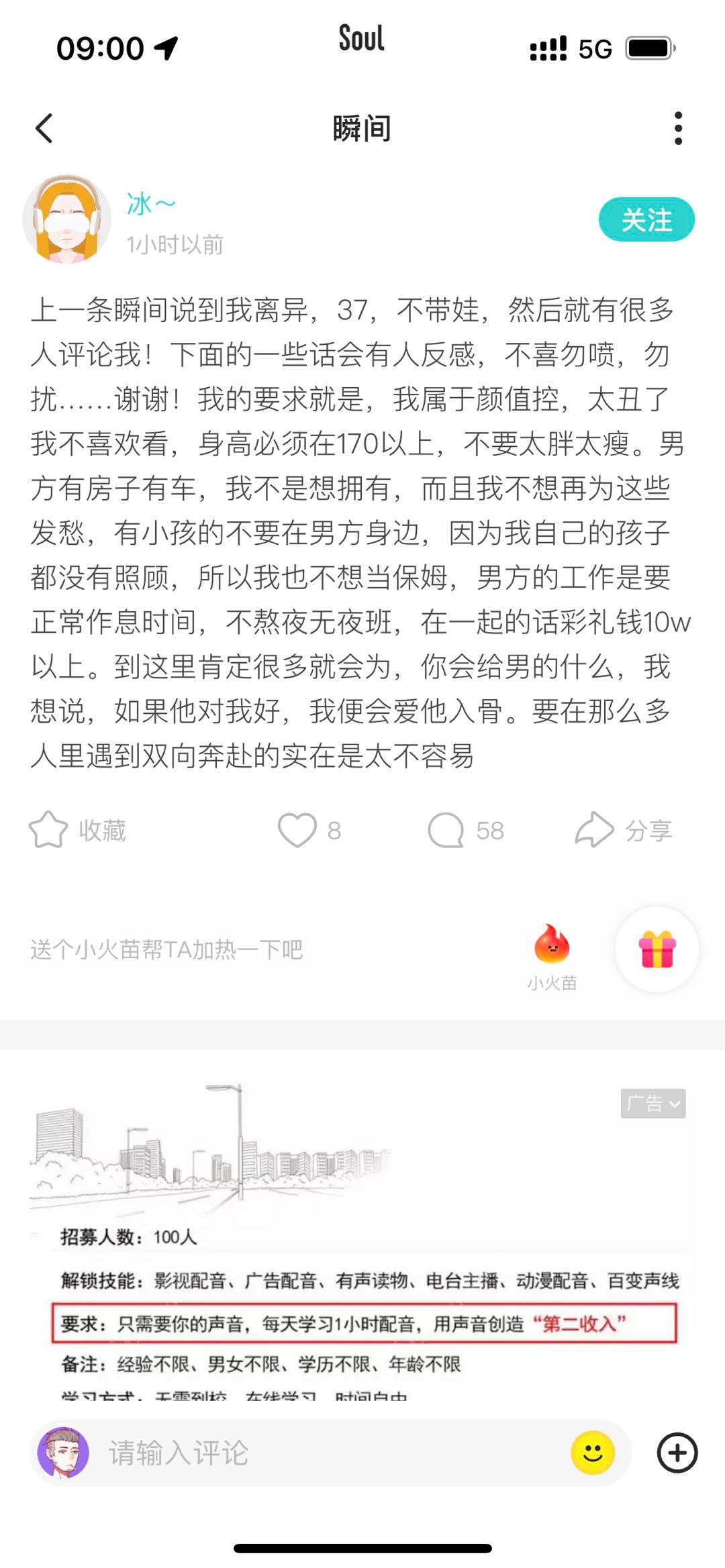Tap the username 冰~
This screenshot has width=725, height=1568.
152,204
